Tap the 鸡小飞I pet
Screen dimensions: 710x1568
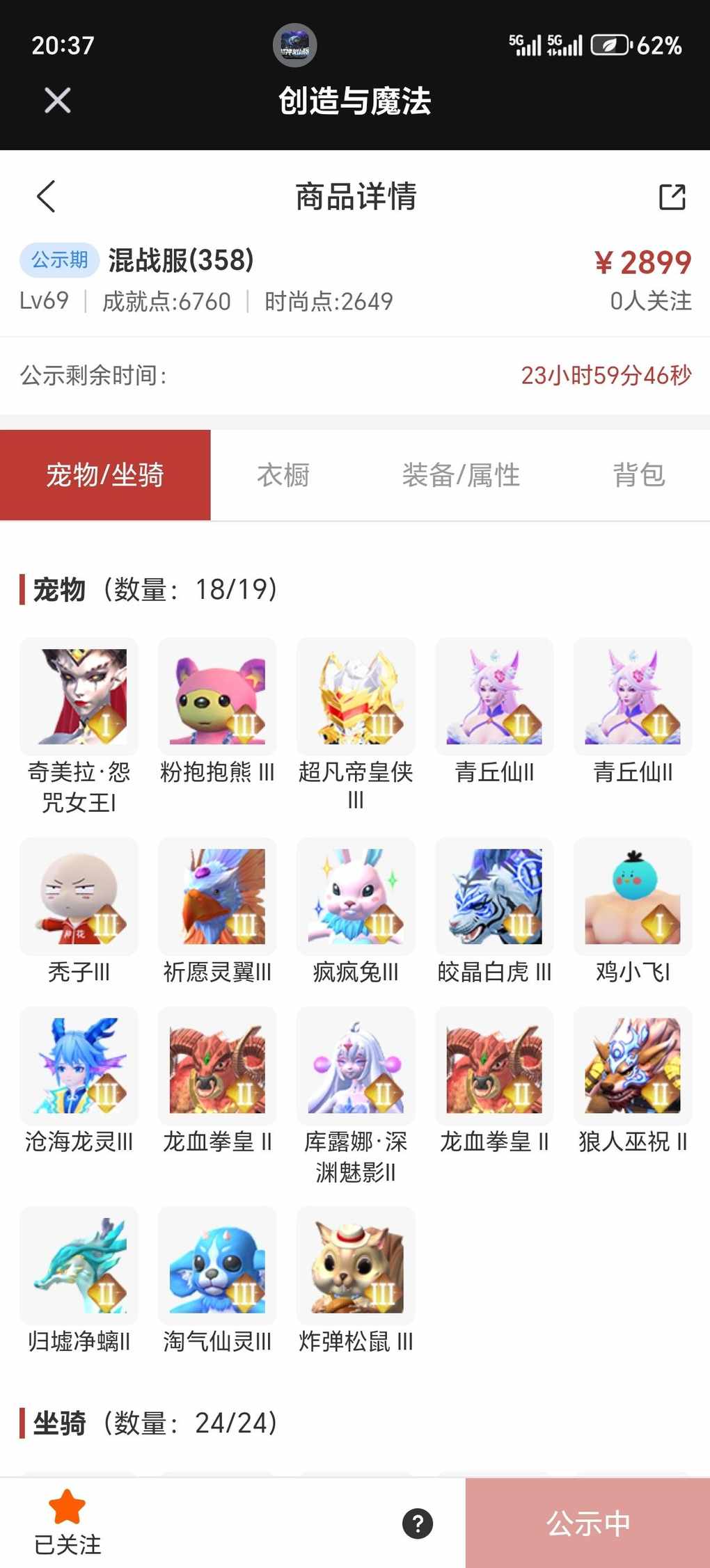[x=633, y=897]
